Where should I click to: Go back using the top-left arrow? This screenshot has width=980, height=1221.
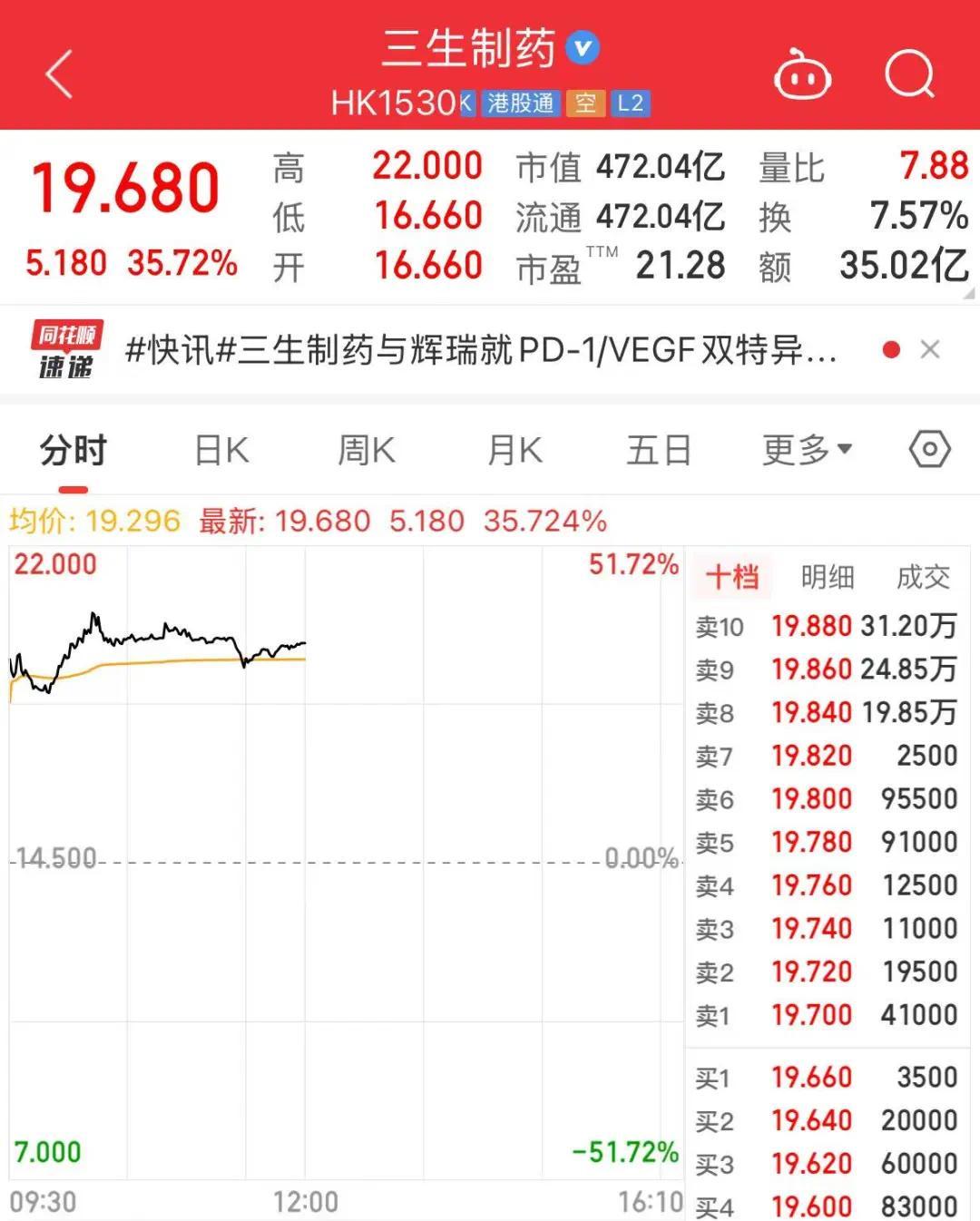(x=60, y=74)
